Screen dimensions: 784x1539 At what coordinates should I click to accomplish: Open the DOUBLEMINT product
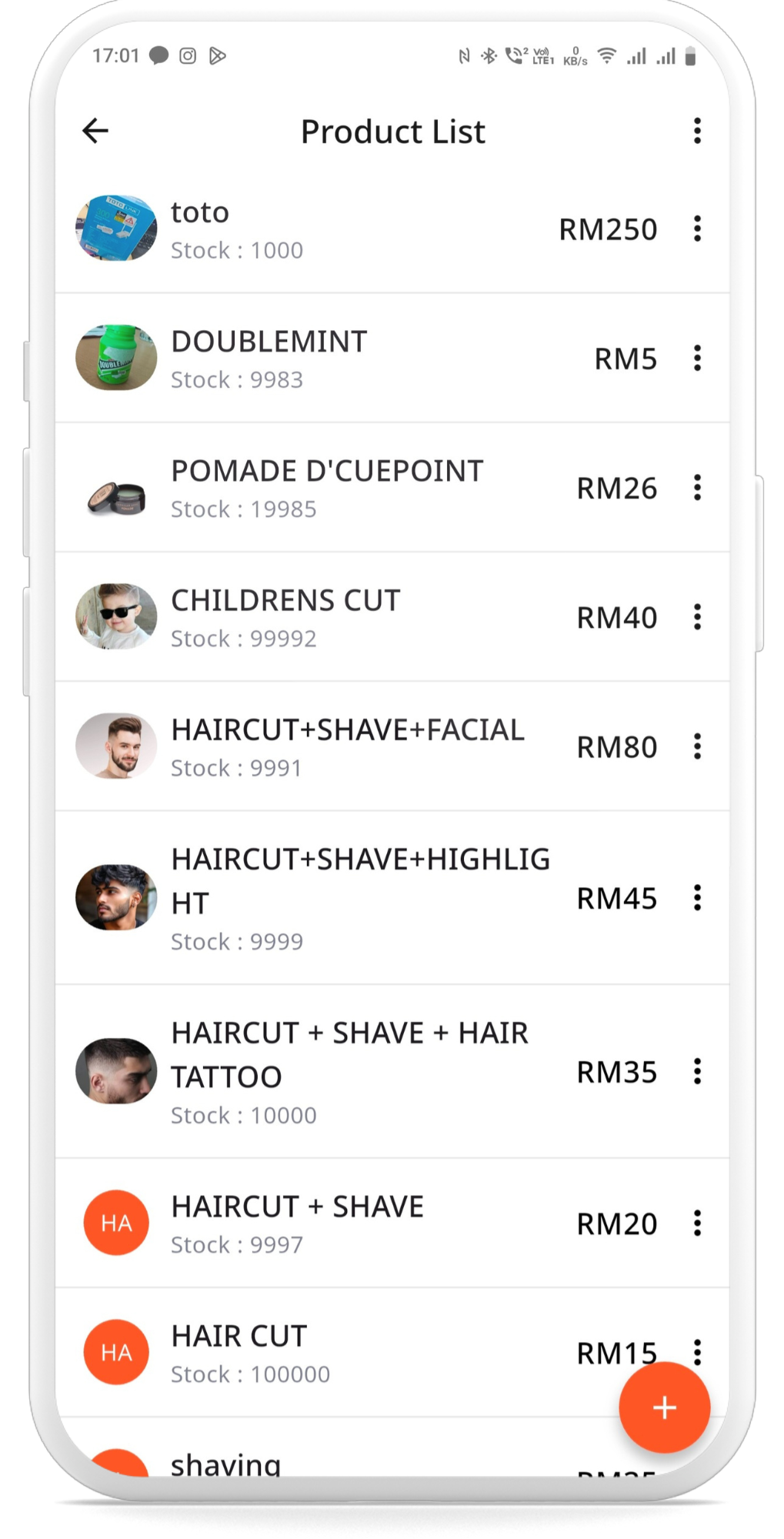[346, 359]
